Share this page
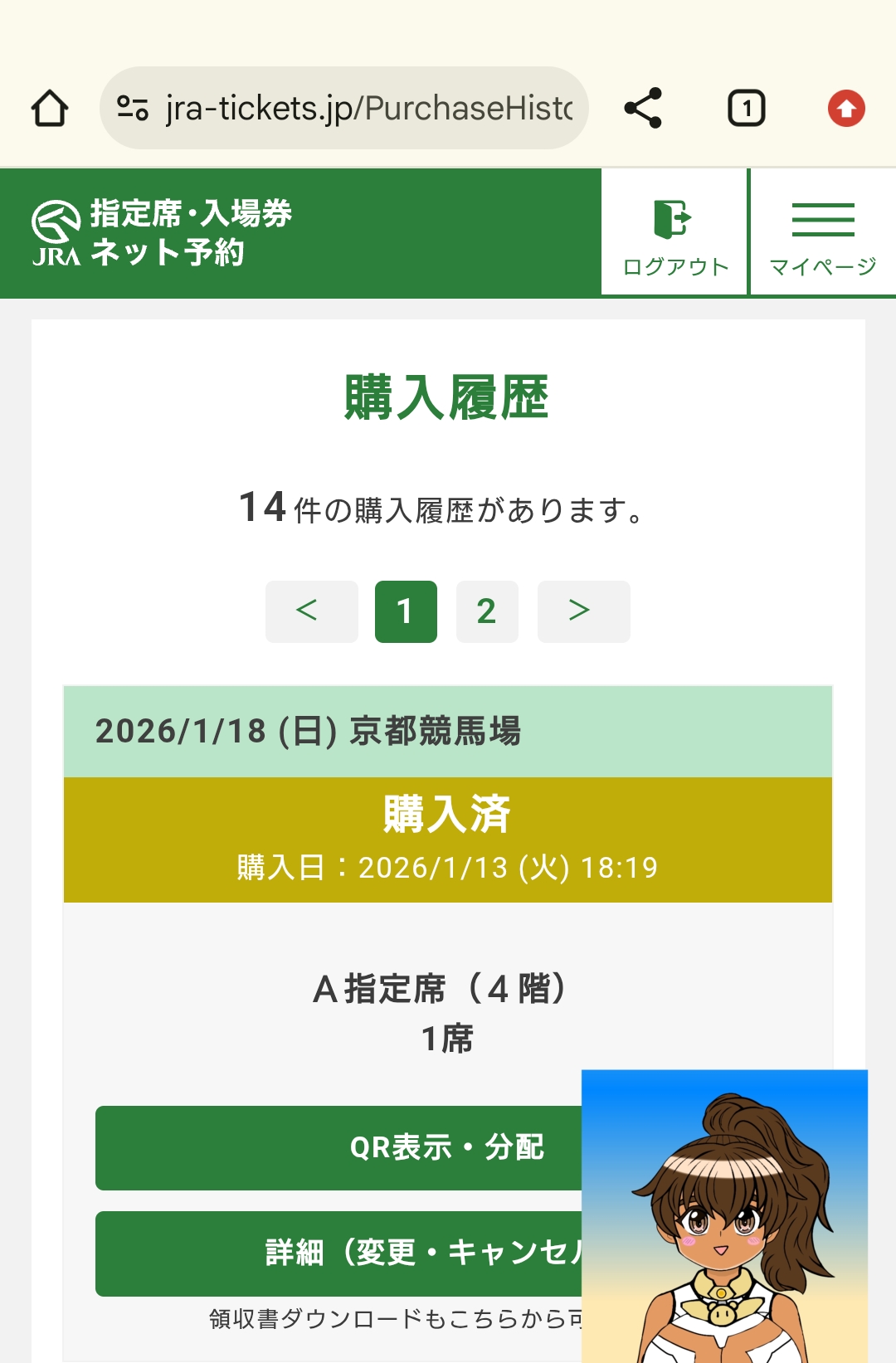Image resolution: width=896 pixels, height=1363 pixels. [x=643, y=109]
